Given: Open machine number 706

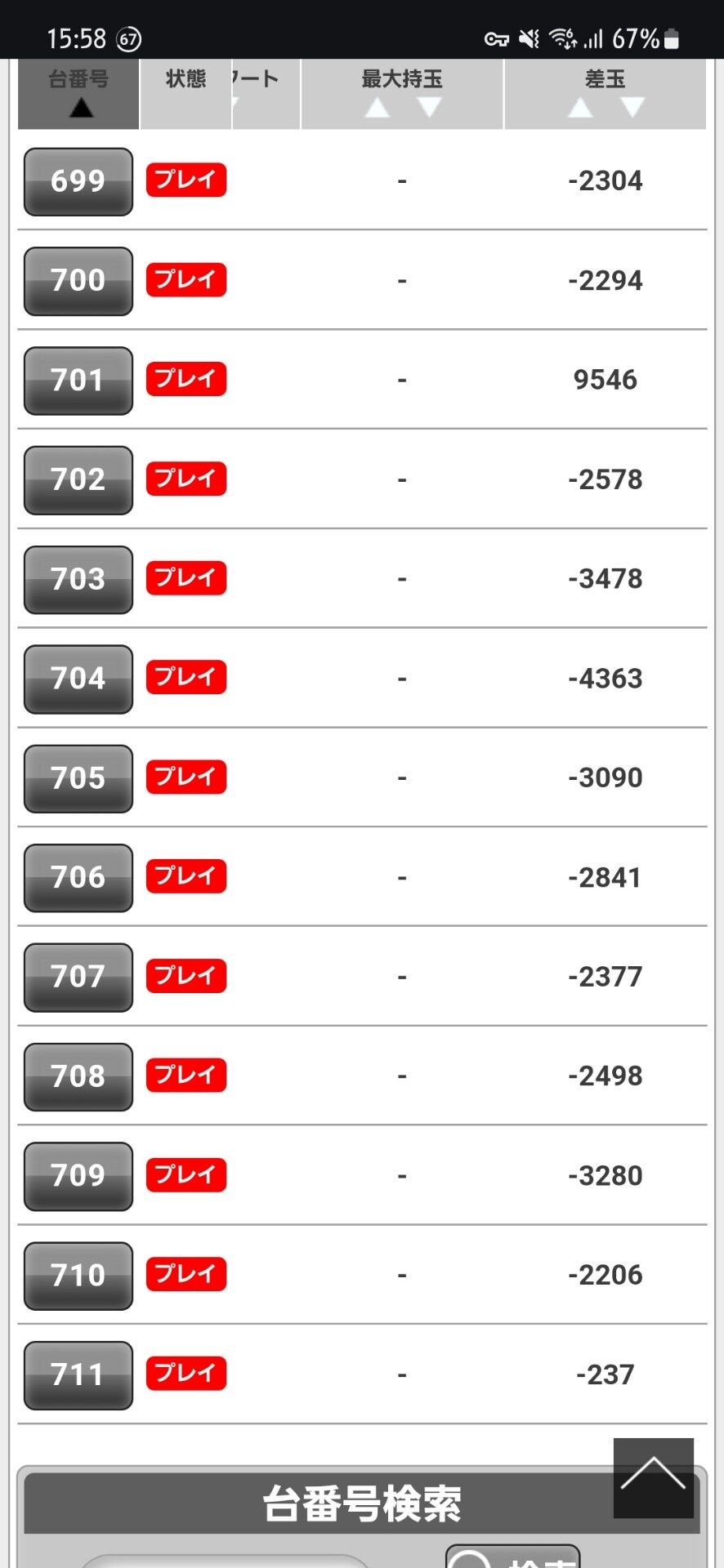Looking at the screenshot, I should (78, 878).
